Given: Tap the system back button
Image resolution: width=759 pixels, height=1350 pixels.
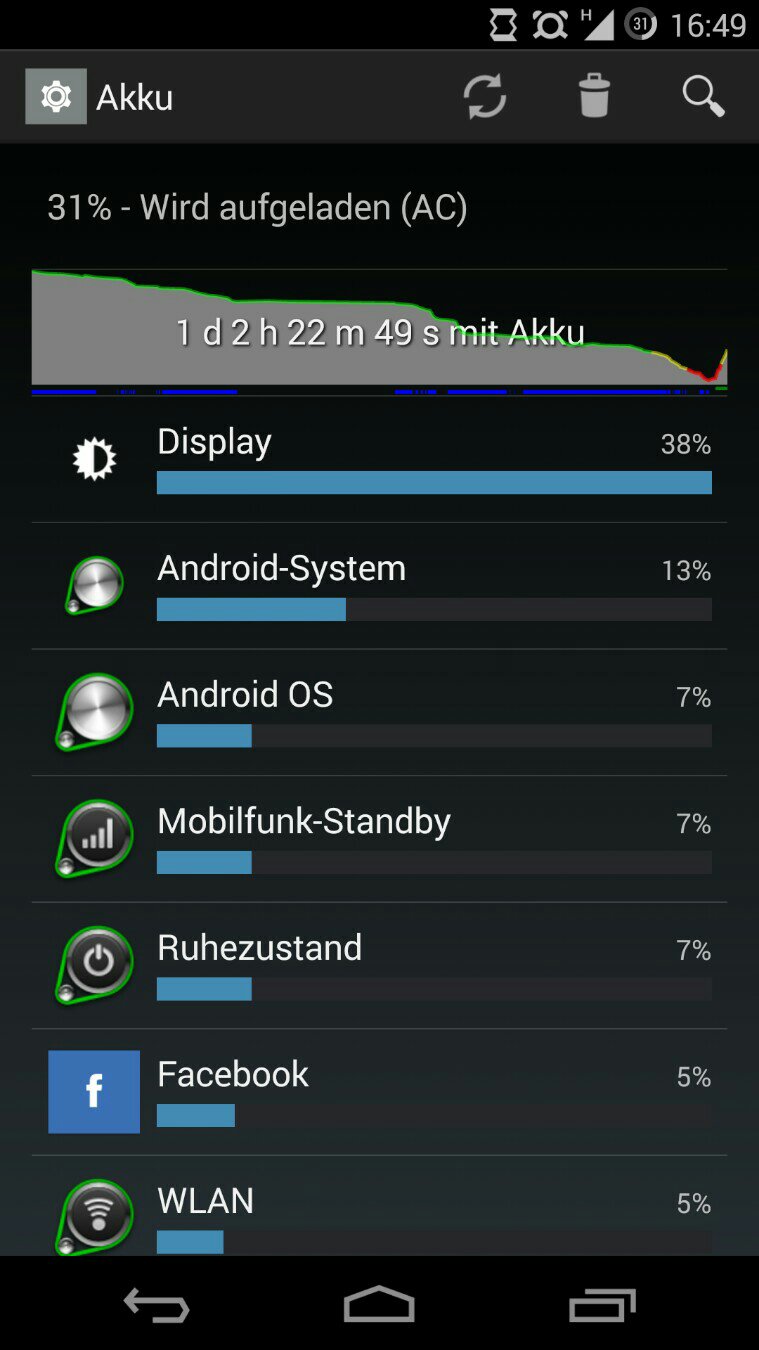Looking at the screenshot, I should click(156, 1304).
